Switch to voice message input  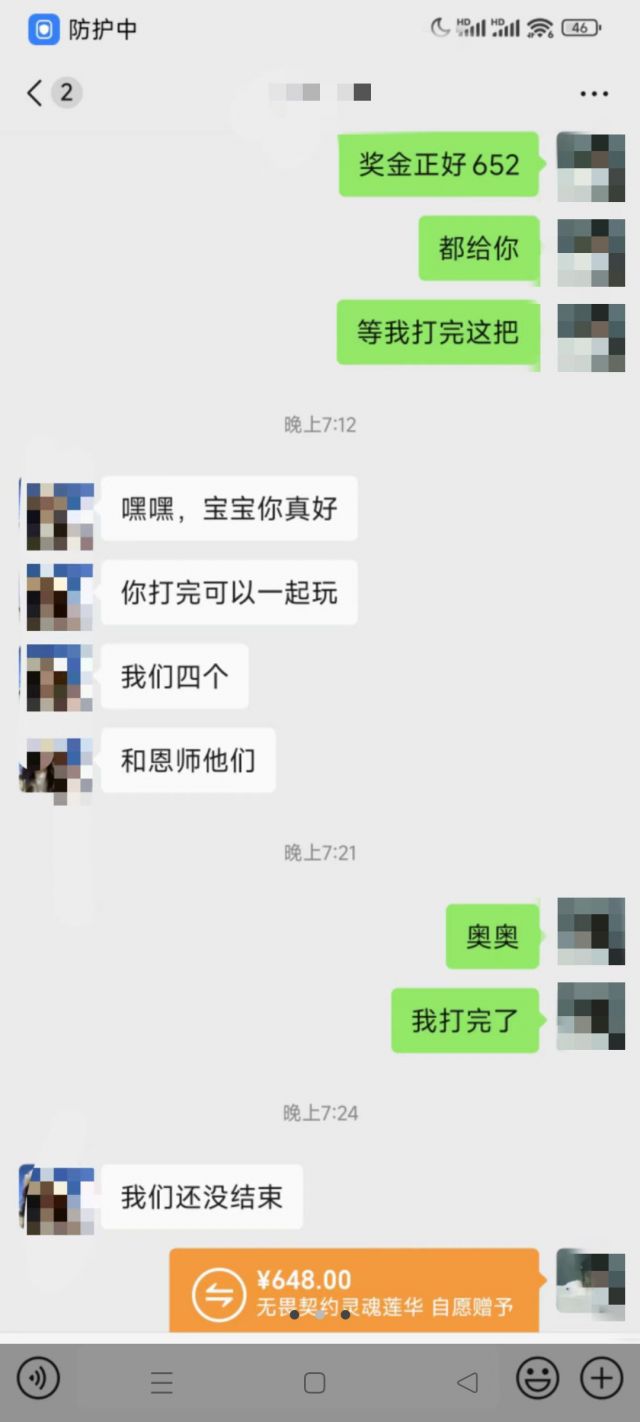point(38,1380)
